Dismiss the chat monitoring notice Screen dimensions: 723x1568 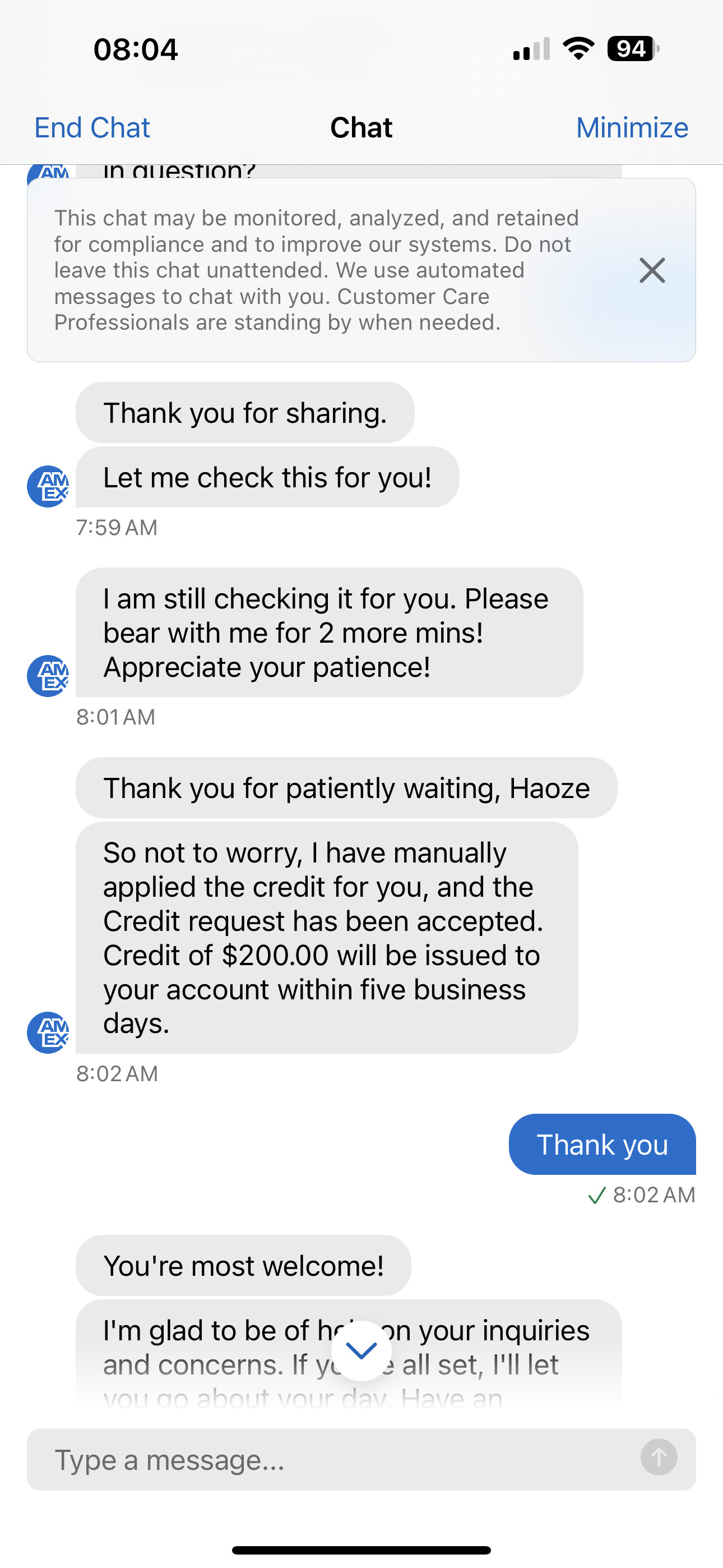652,270
